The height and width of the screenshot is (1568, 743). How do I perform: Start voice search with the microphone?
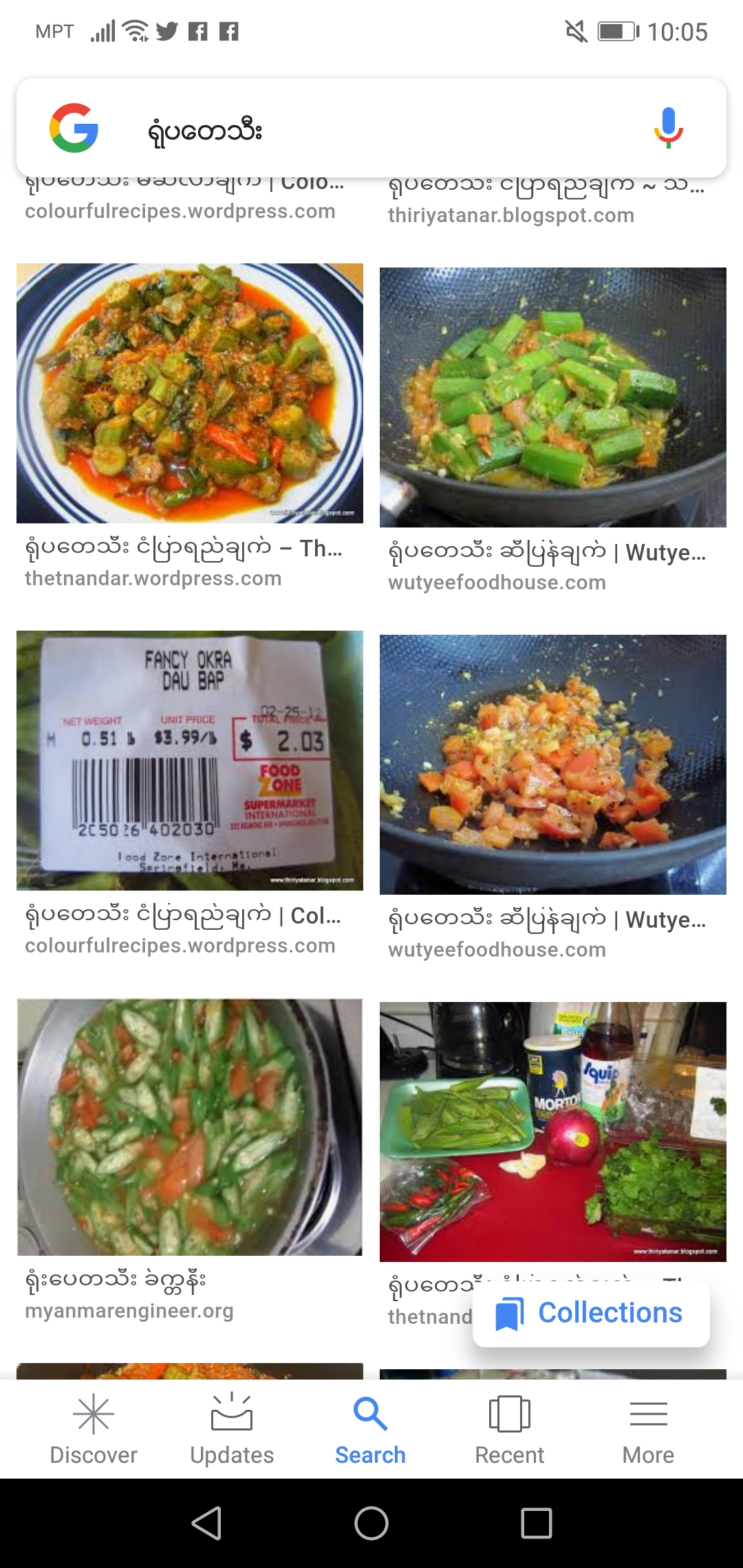[x=667, y=129]
